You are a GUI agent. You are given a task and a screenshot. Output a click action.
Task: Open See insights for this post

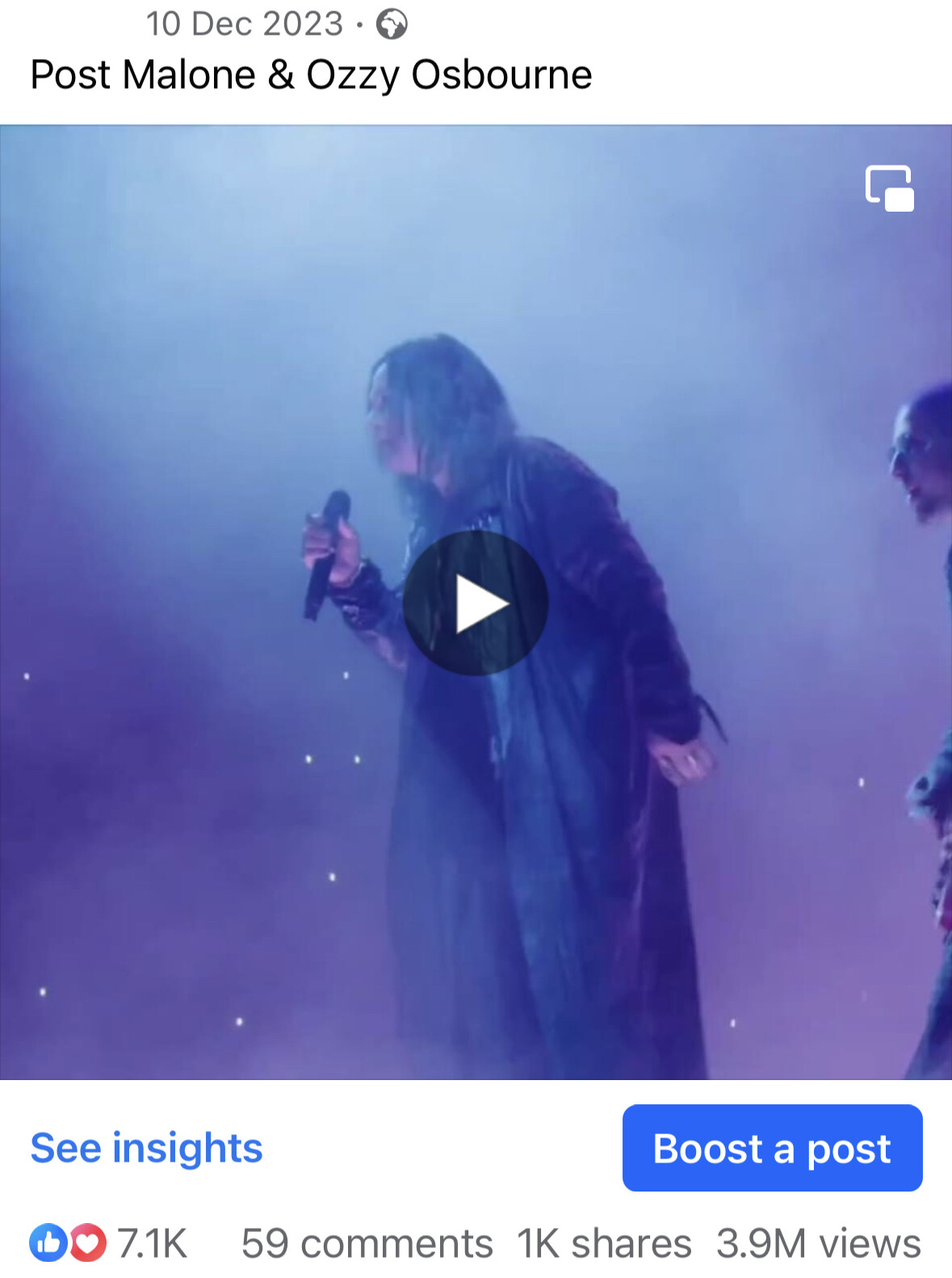pyautogui.click(x=147, y=1148)
